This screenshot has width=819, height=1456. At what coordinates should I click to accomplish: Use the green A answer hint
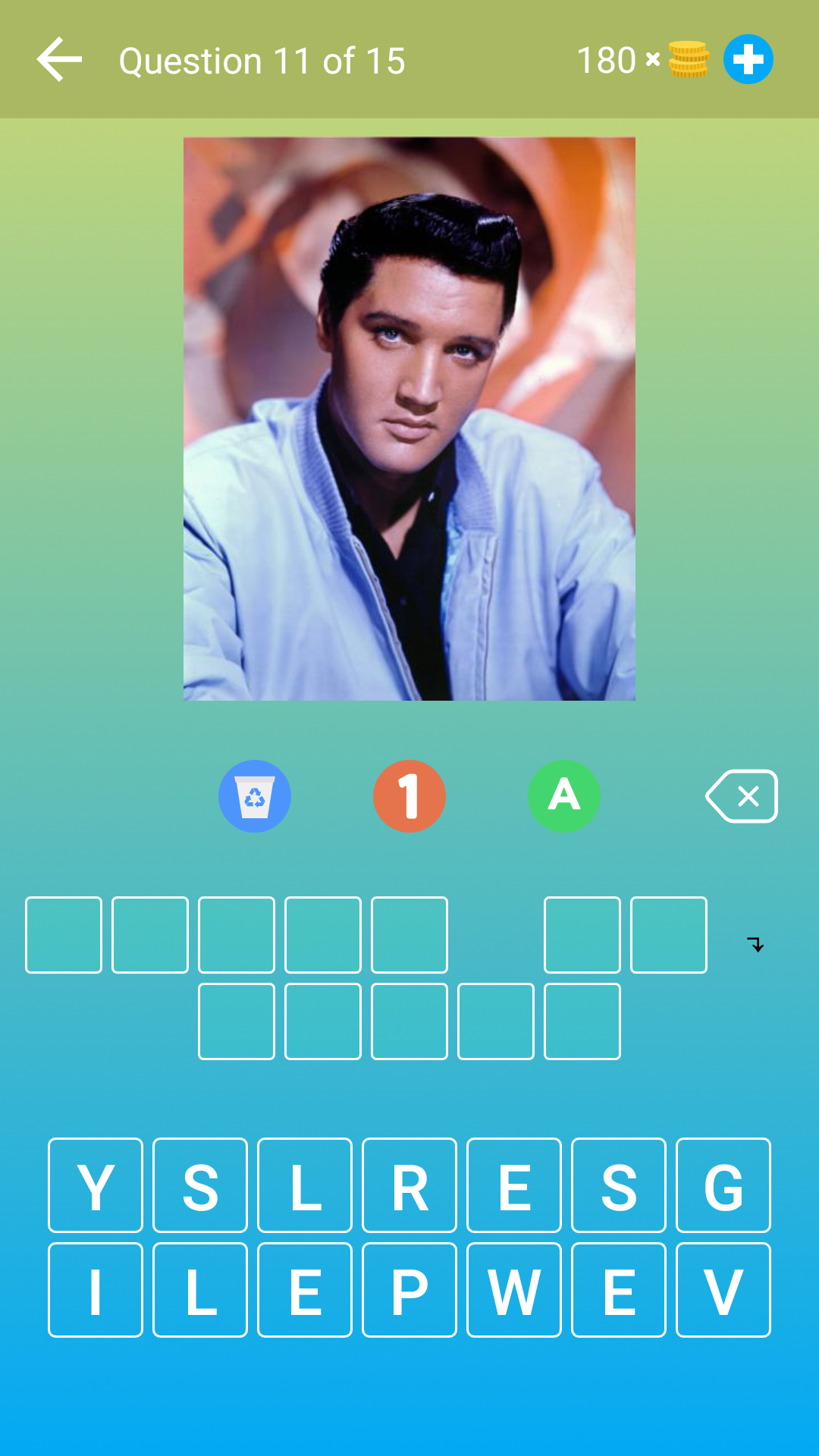(564, 796)
